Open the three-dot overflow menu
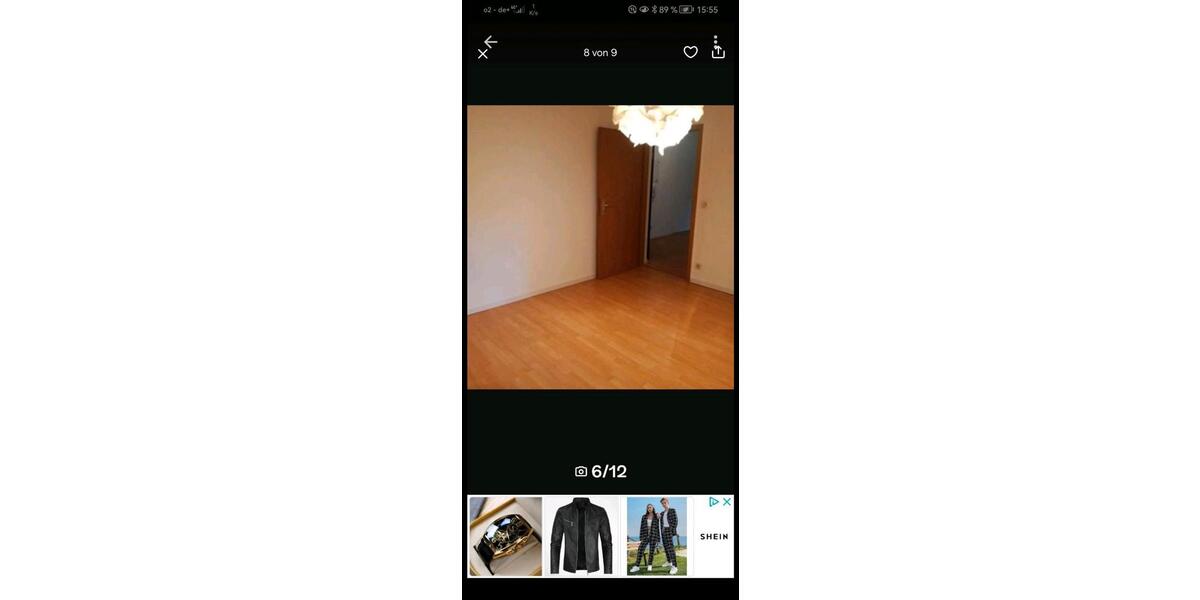Image resolution: width=1200 pixels, height=600 pixels. (716, 40)
